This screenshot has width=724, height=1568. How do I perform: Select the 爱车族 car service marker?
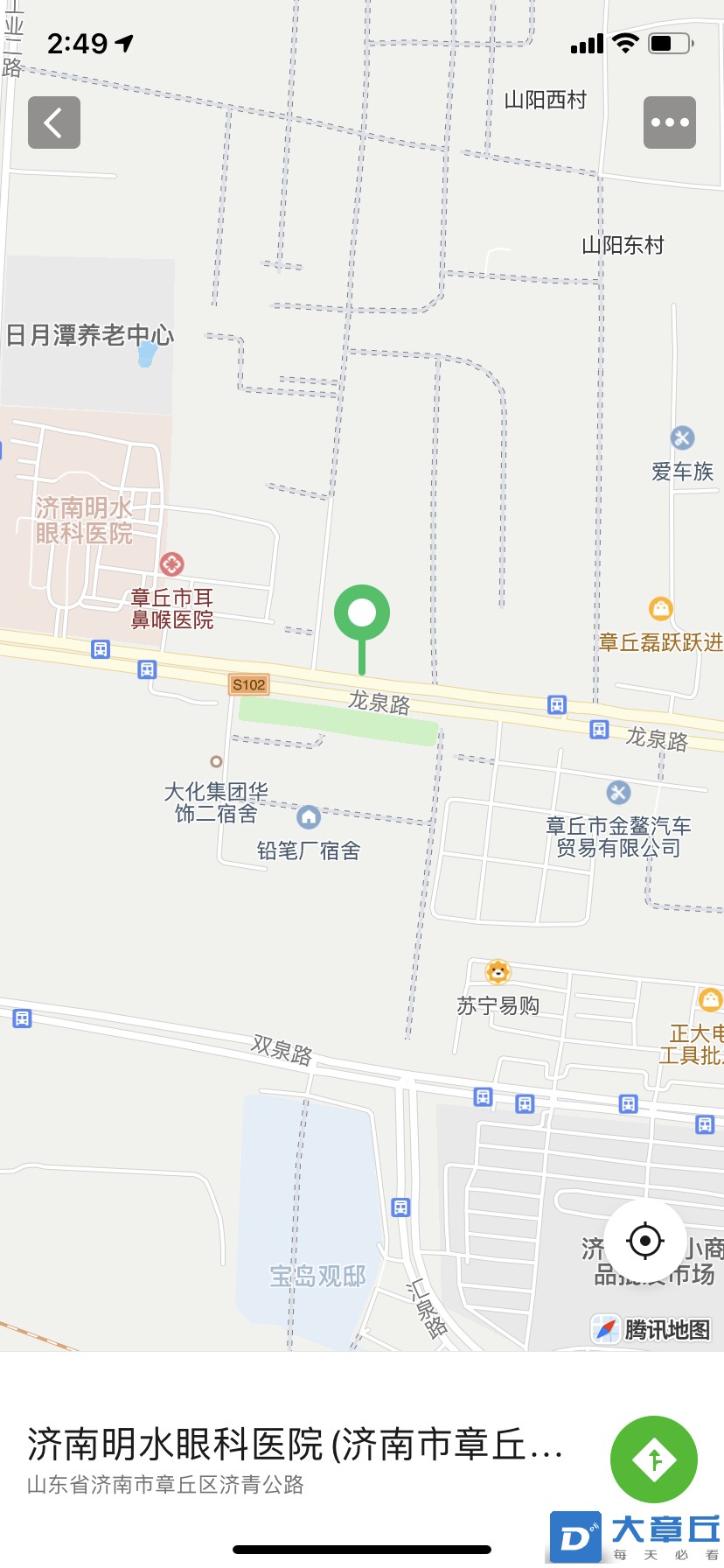click(x=682, y=438)
